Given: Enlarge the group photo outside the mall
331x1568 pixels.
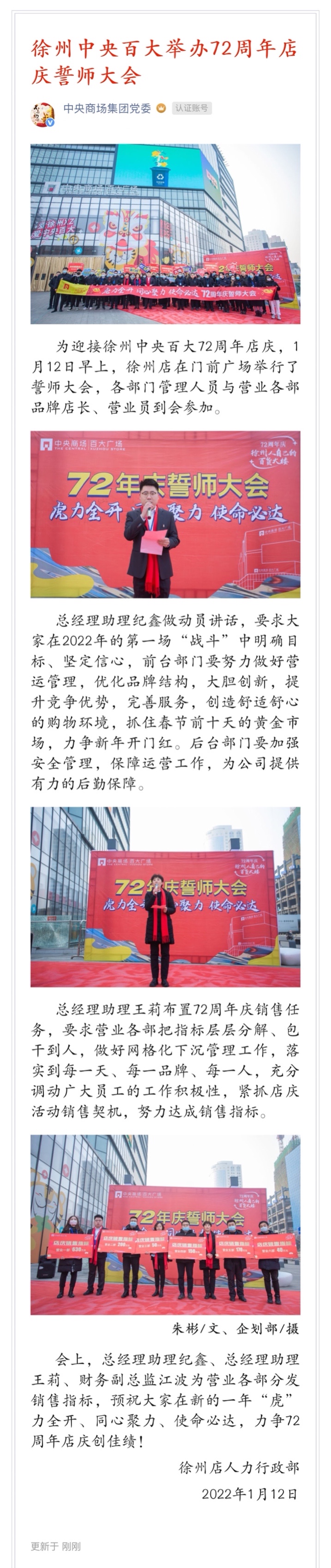Looking at the screenshot, I should point(165,234).
